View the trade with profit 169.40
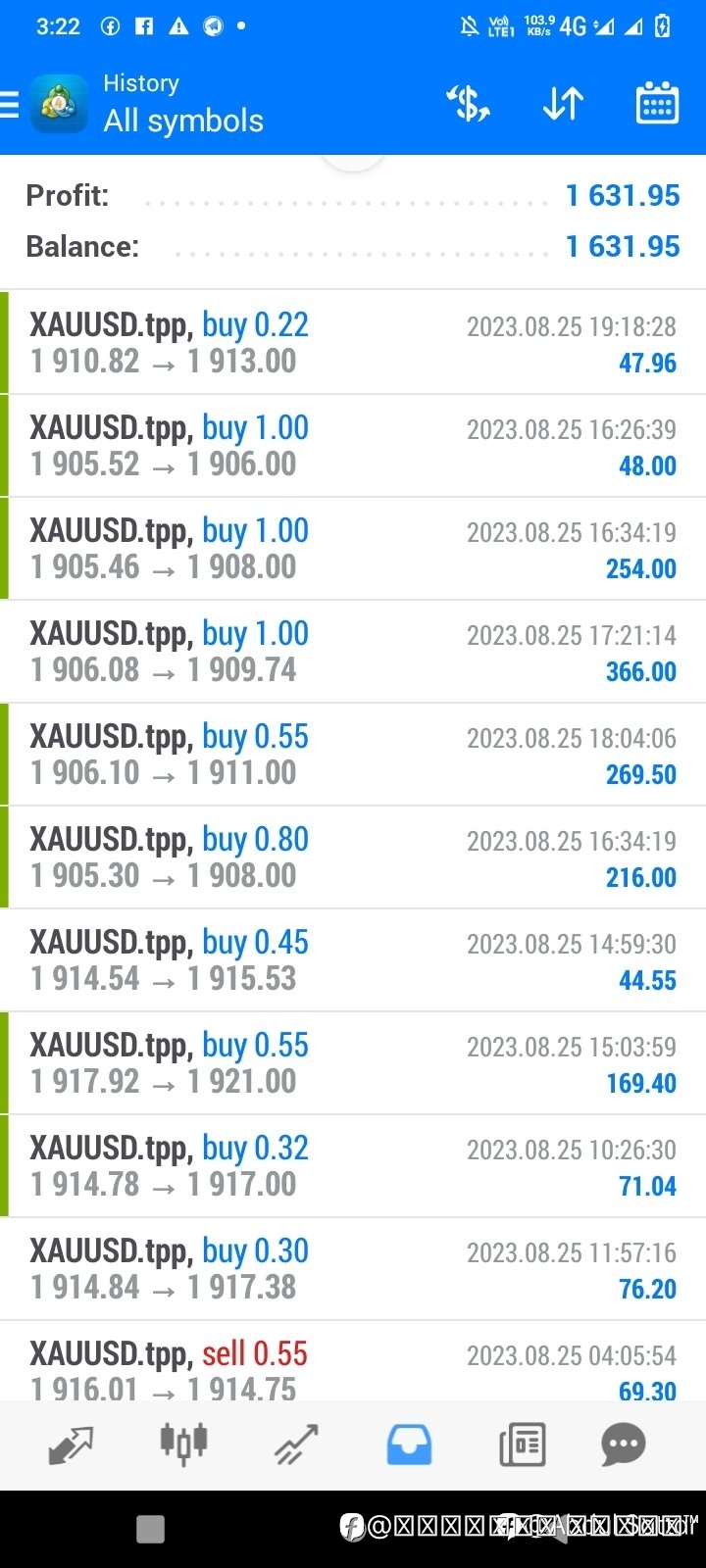The image size is (706, 1568). tap(353, 1063)
